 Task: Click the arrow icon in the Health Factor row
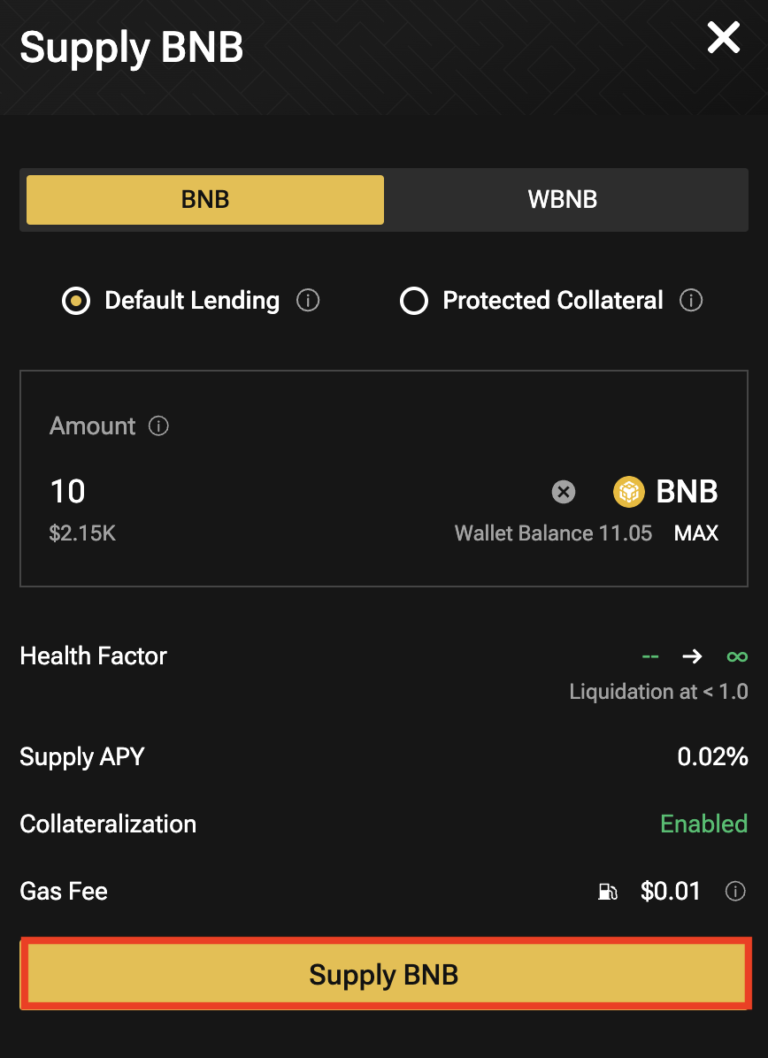point(692,656)
